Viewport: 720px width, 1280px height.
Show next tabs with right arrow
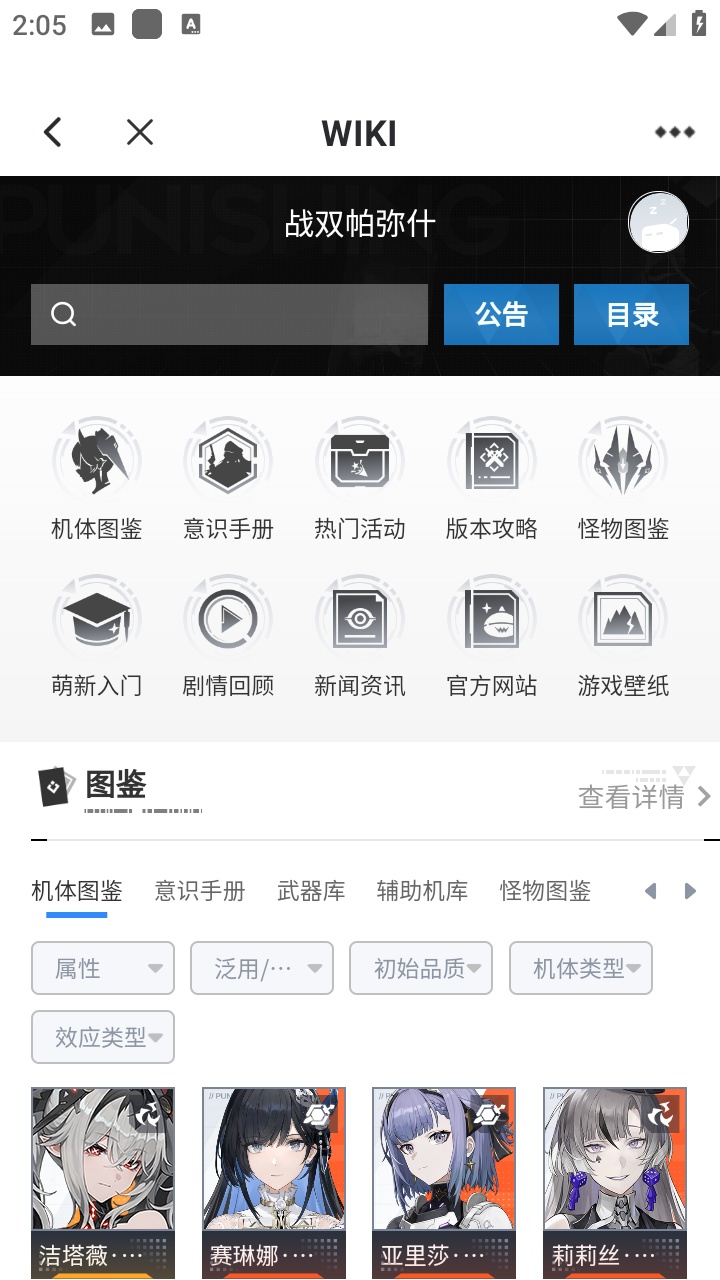[690, 891]
